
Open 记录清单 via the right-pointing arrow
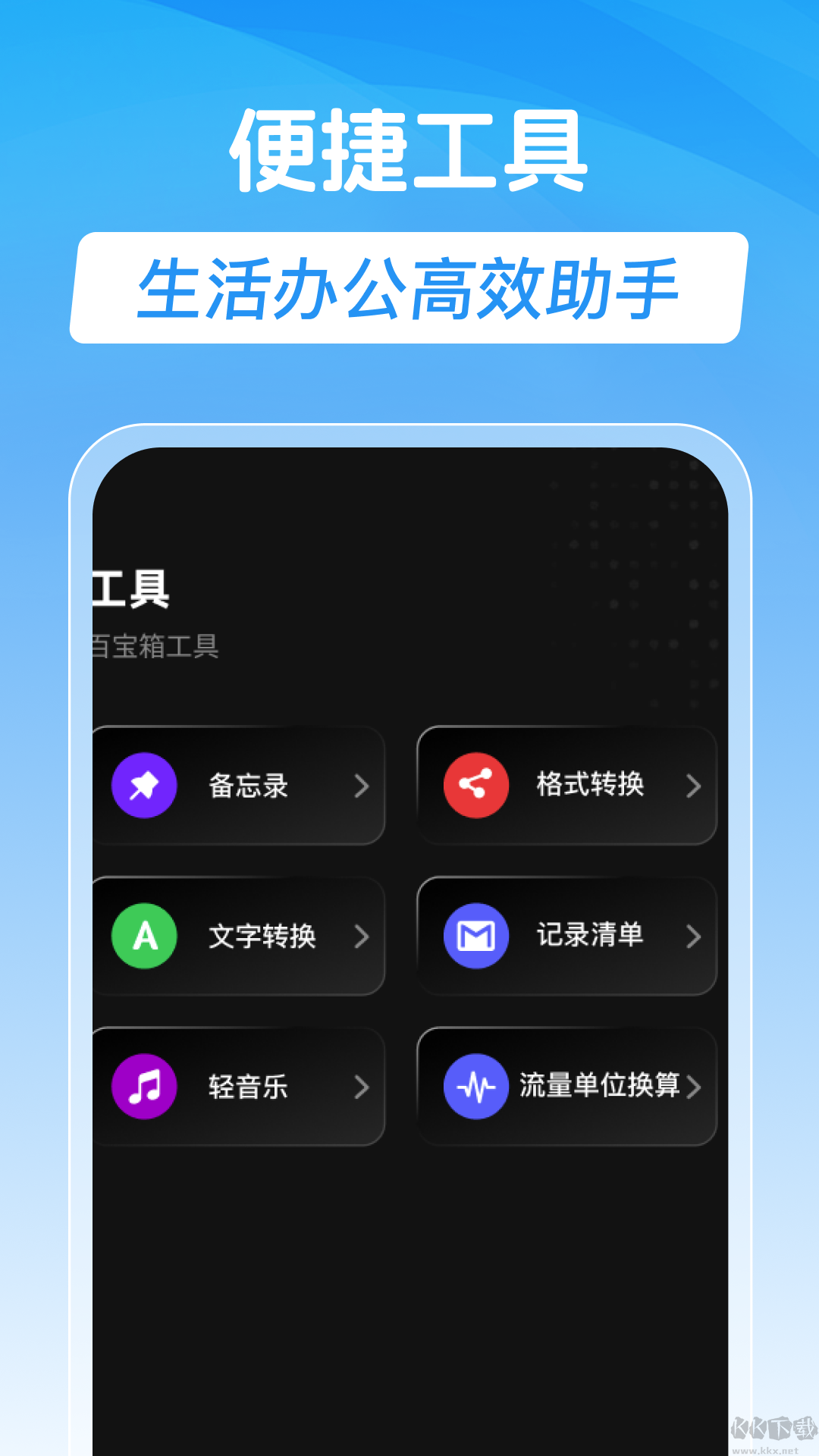(x=692, y=936)
